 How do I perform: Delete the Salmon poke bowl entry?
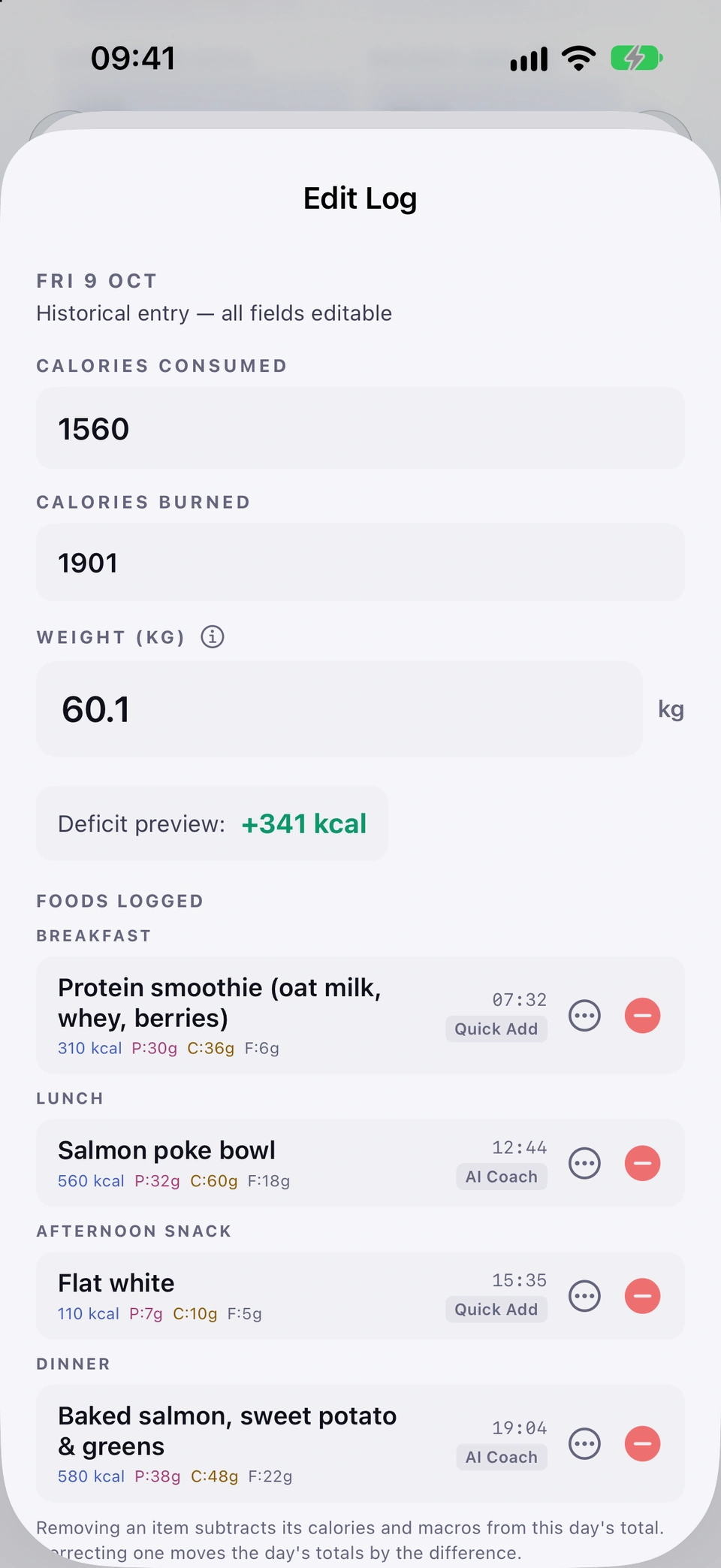pos(643,1164)
